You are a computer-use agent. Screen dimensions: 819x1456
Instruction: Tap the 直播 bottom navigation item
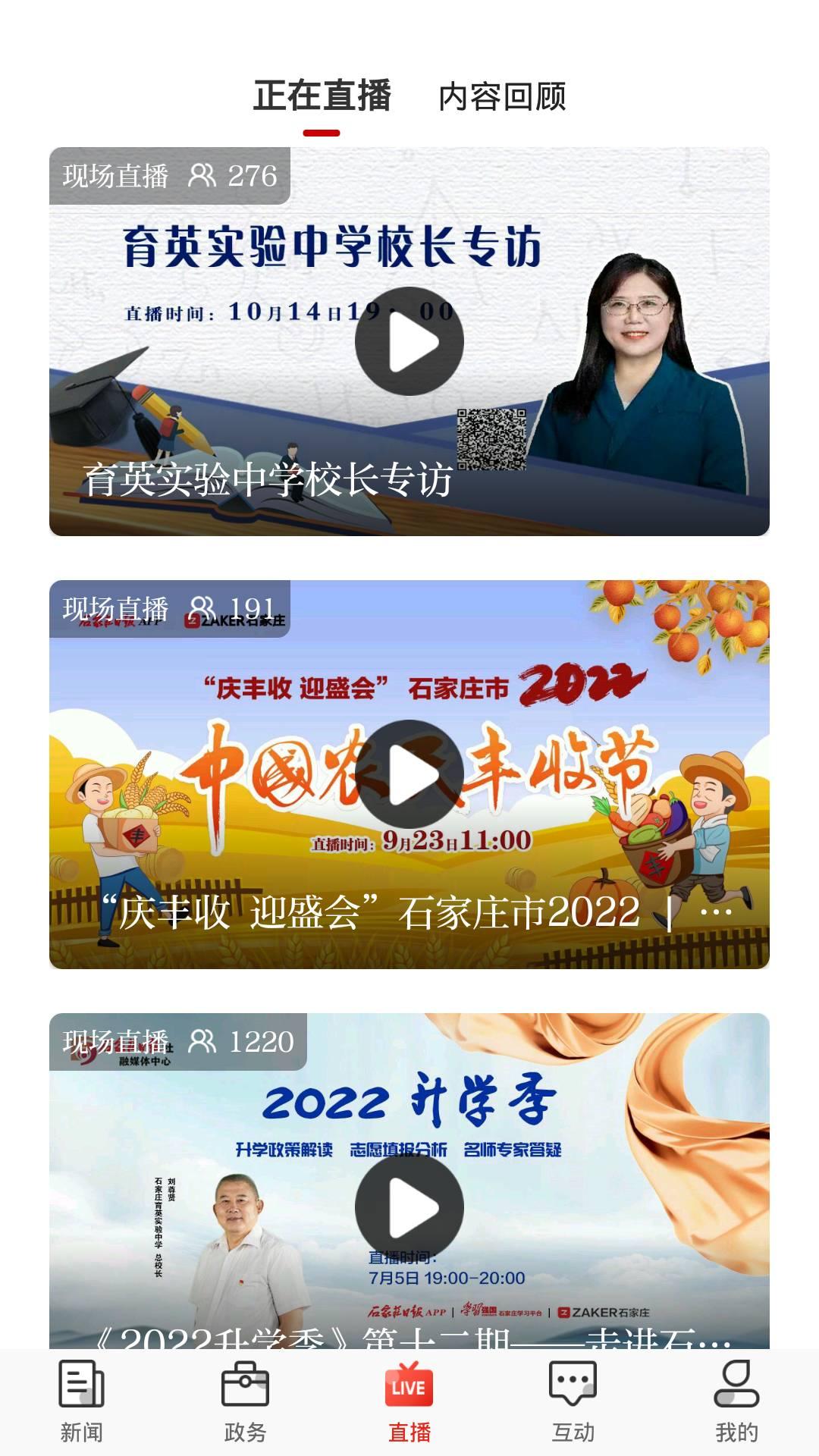point(409,1401)
